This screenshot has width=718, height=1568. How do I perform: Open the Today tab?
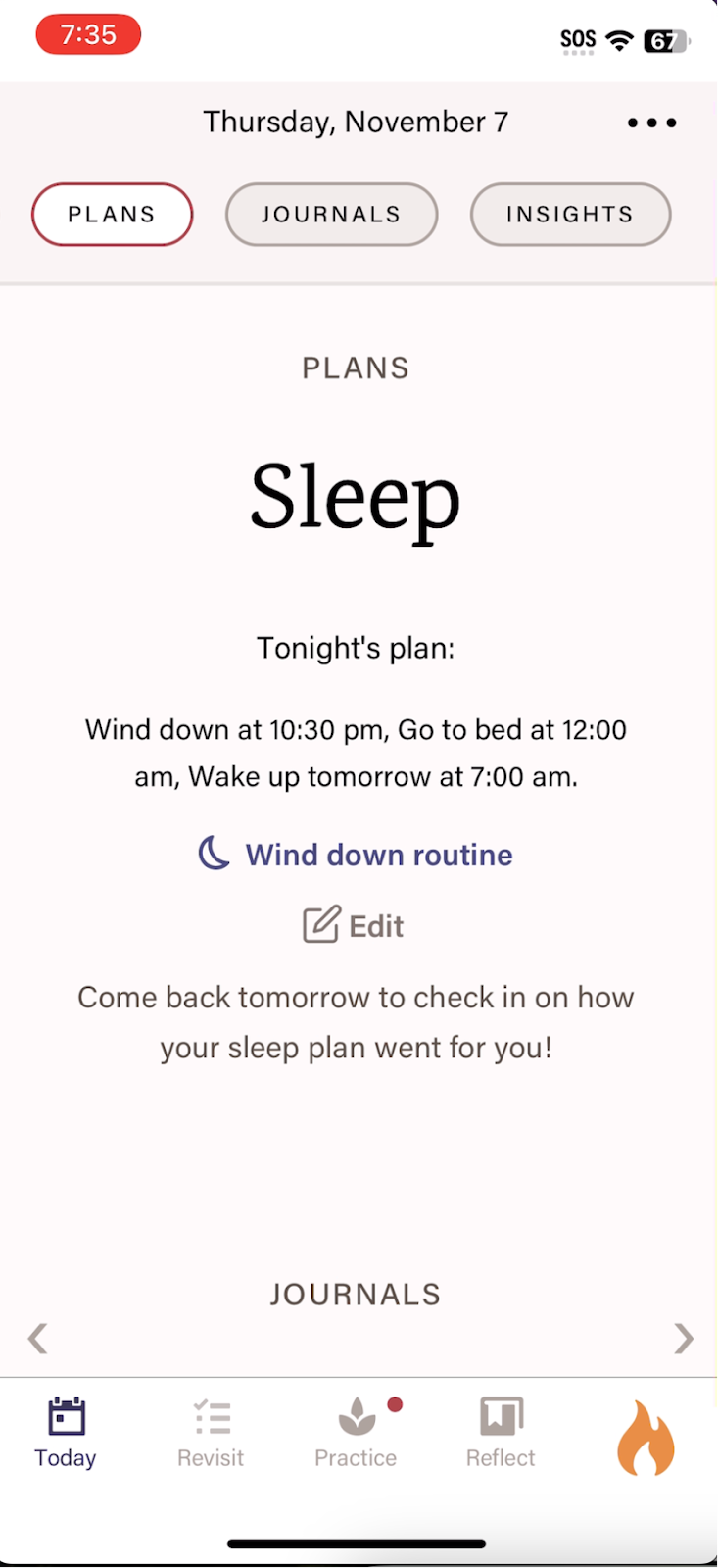point(66,1433)
